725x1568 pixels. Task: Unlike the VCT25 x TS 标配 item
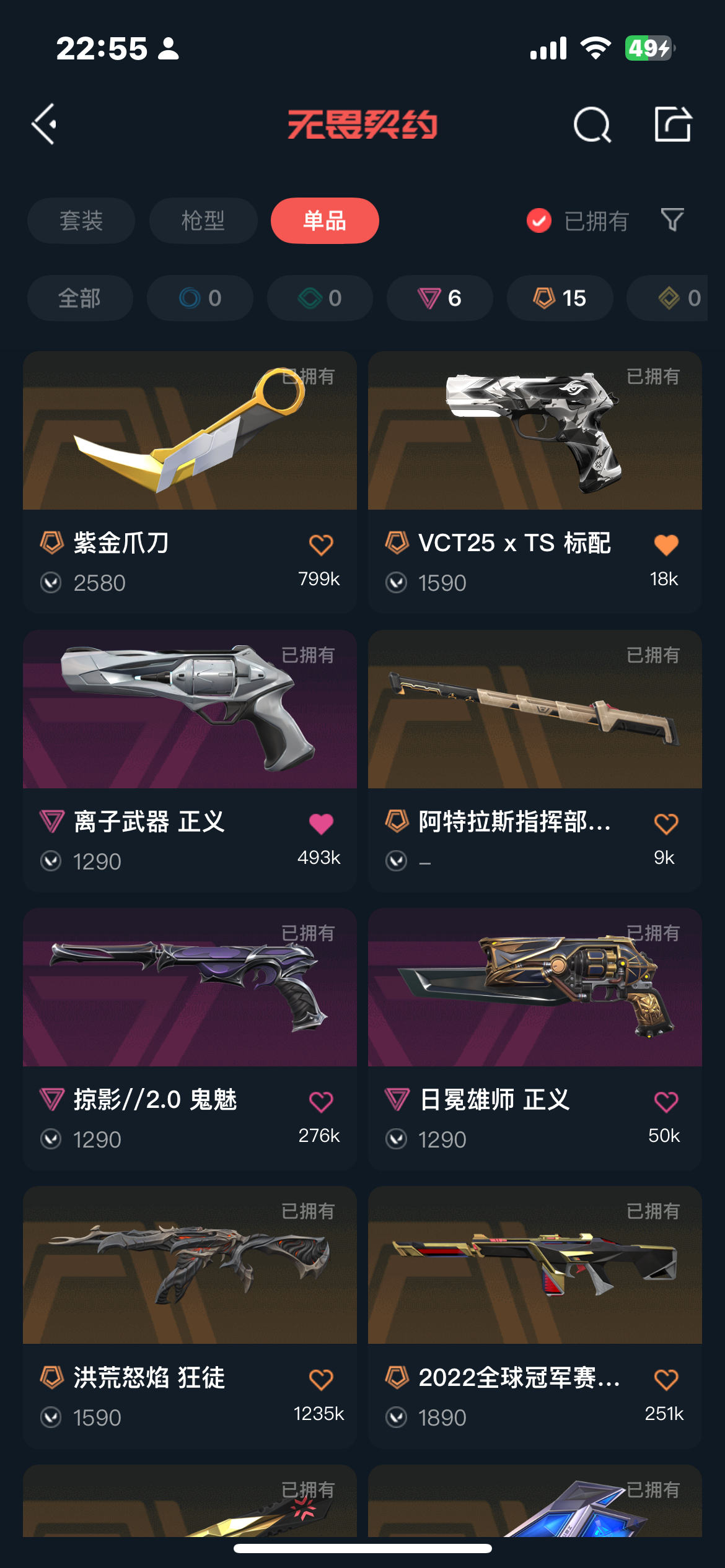[x=666, y=545]
